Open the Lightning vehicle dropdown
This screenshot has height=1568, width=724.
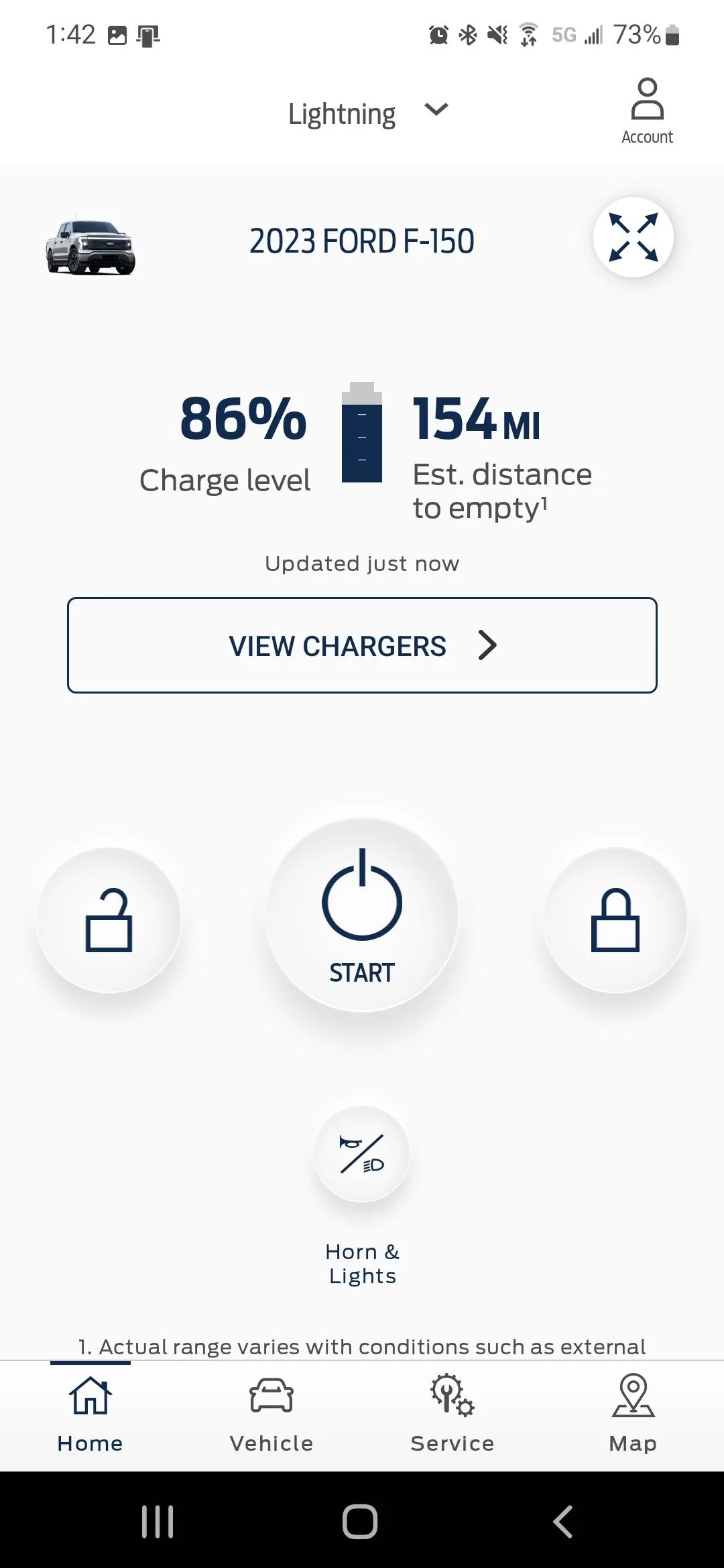tap(367, 113)
